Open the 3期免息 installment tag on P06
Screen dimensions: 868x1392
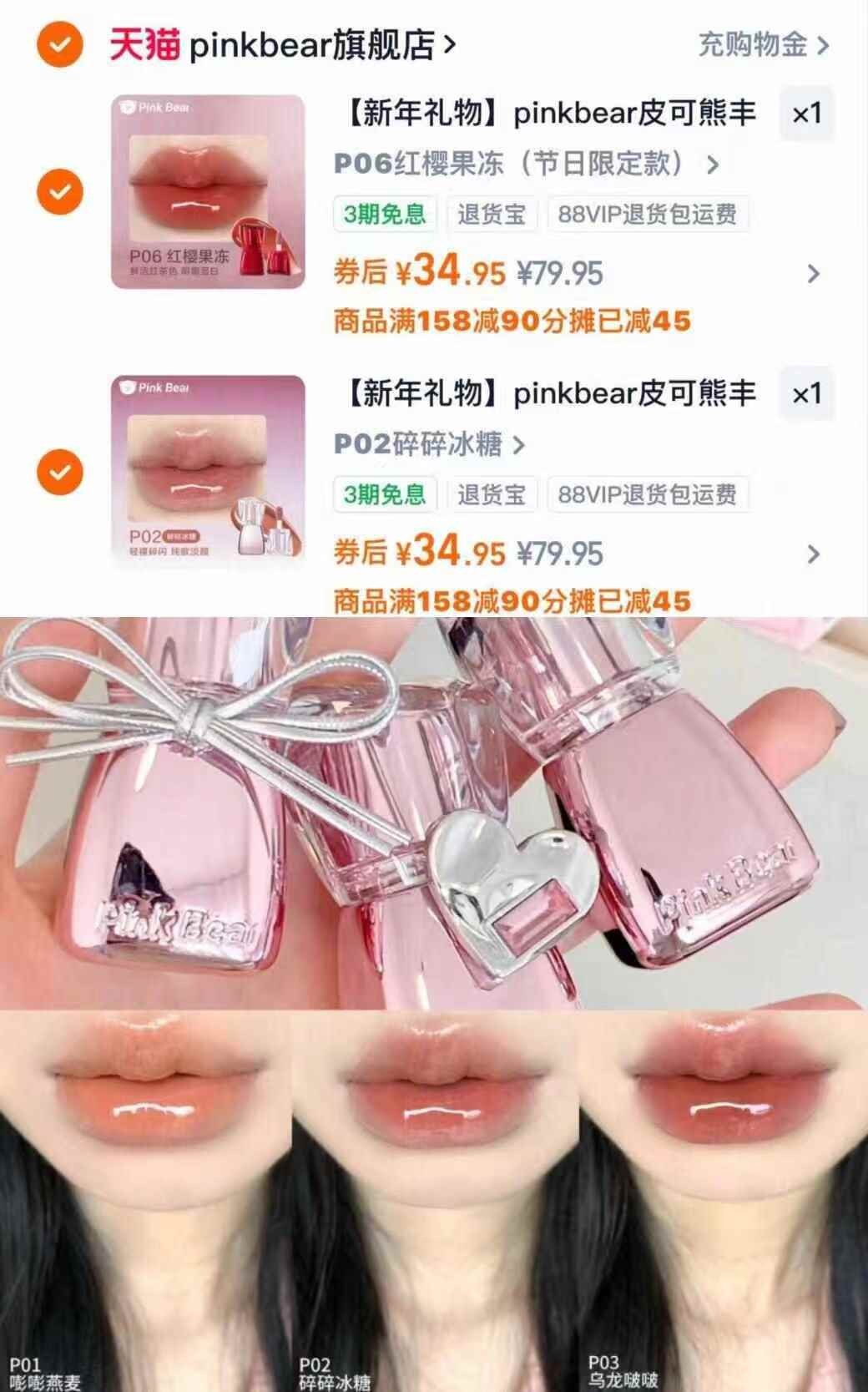(382, 213)
